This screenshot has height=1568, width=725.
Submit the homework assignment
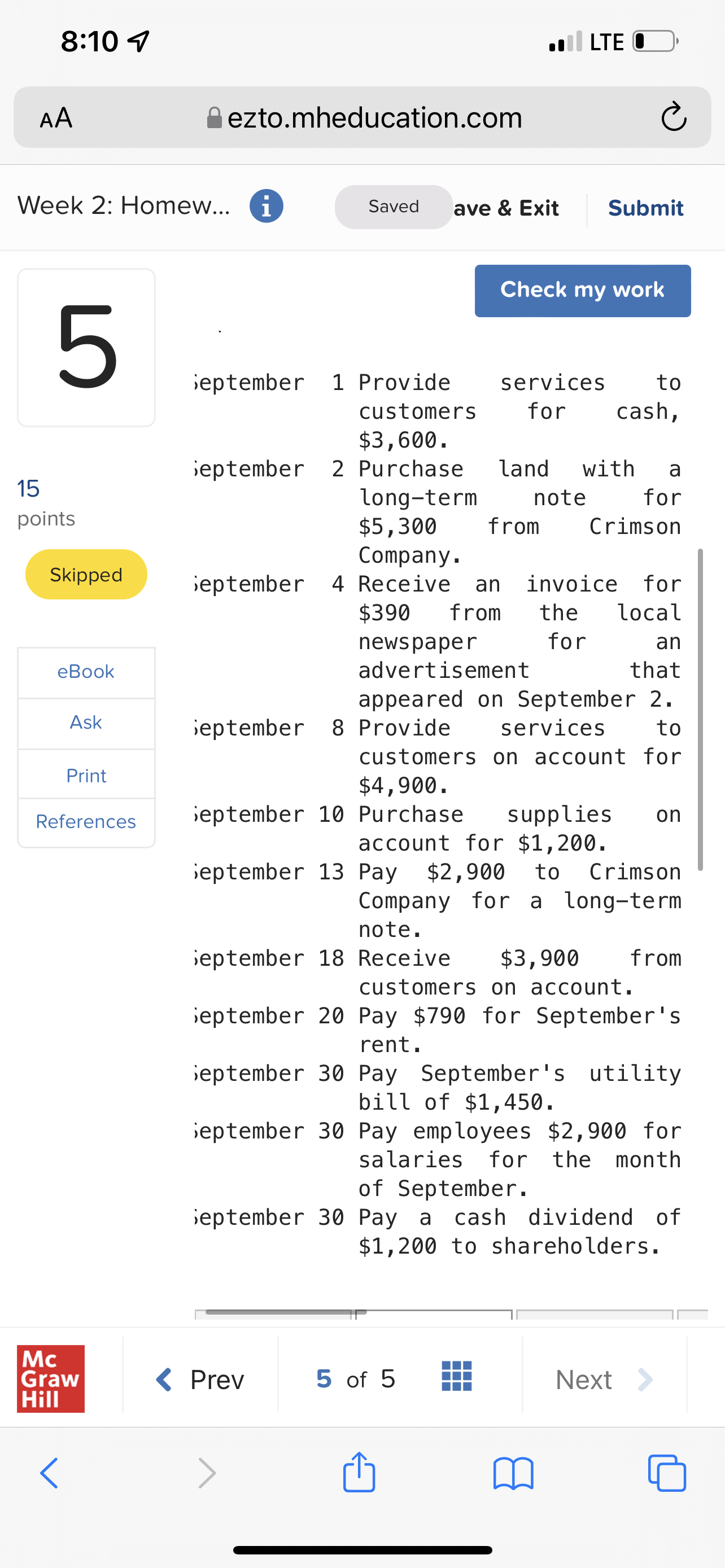pos(645,208)
